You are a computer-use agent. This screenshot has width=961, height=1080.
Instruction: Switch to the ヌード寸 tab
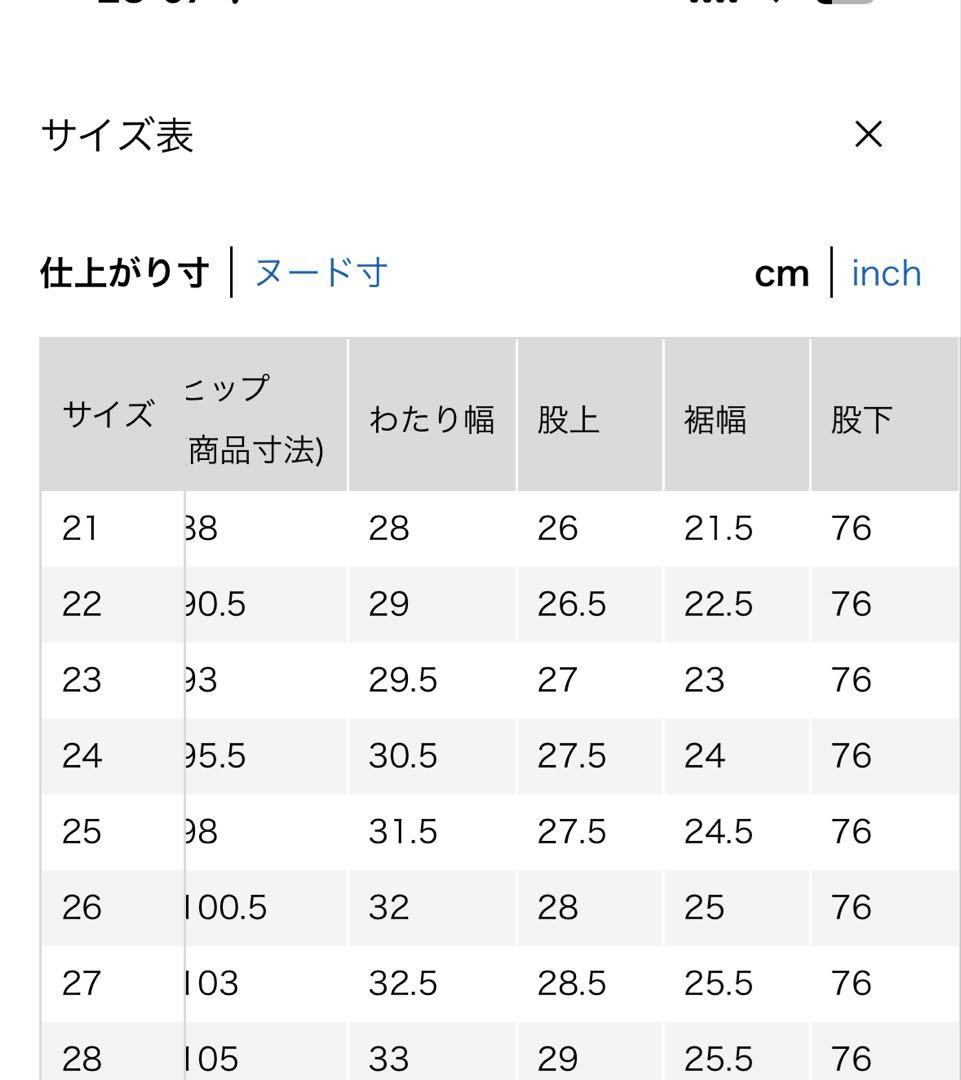pos(321,272)
